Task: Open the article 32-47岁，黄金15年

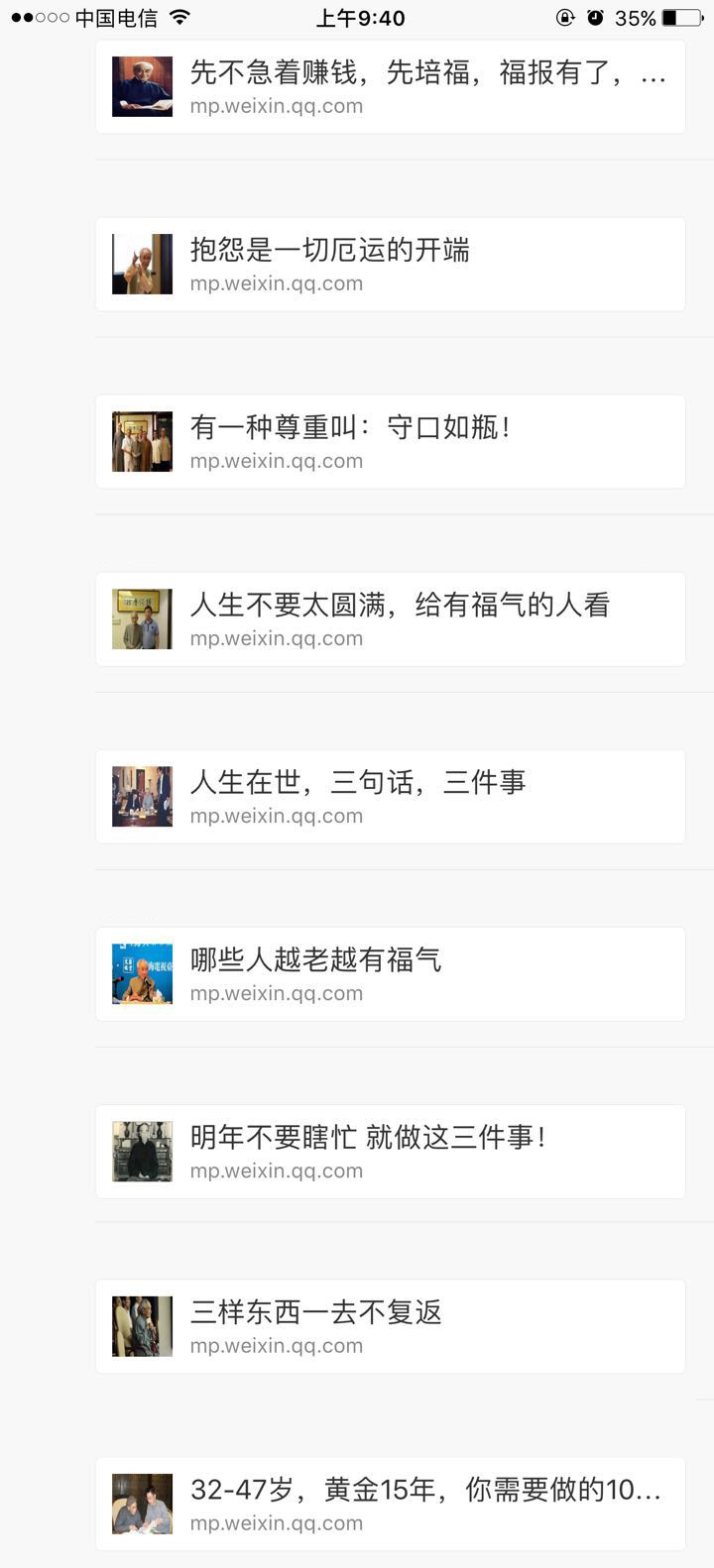Action: [x=390, y=1505]
